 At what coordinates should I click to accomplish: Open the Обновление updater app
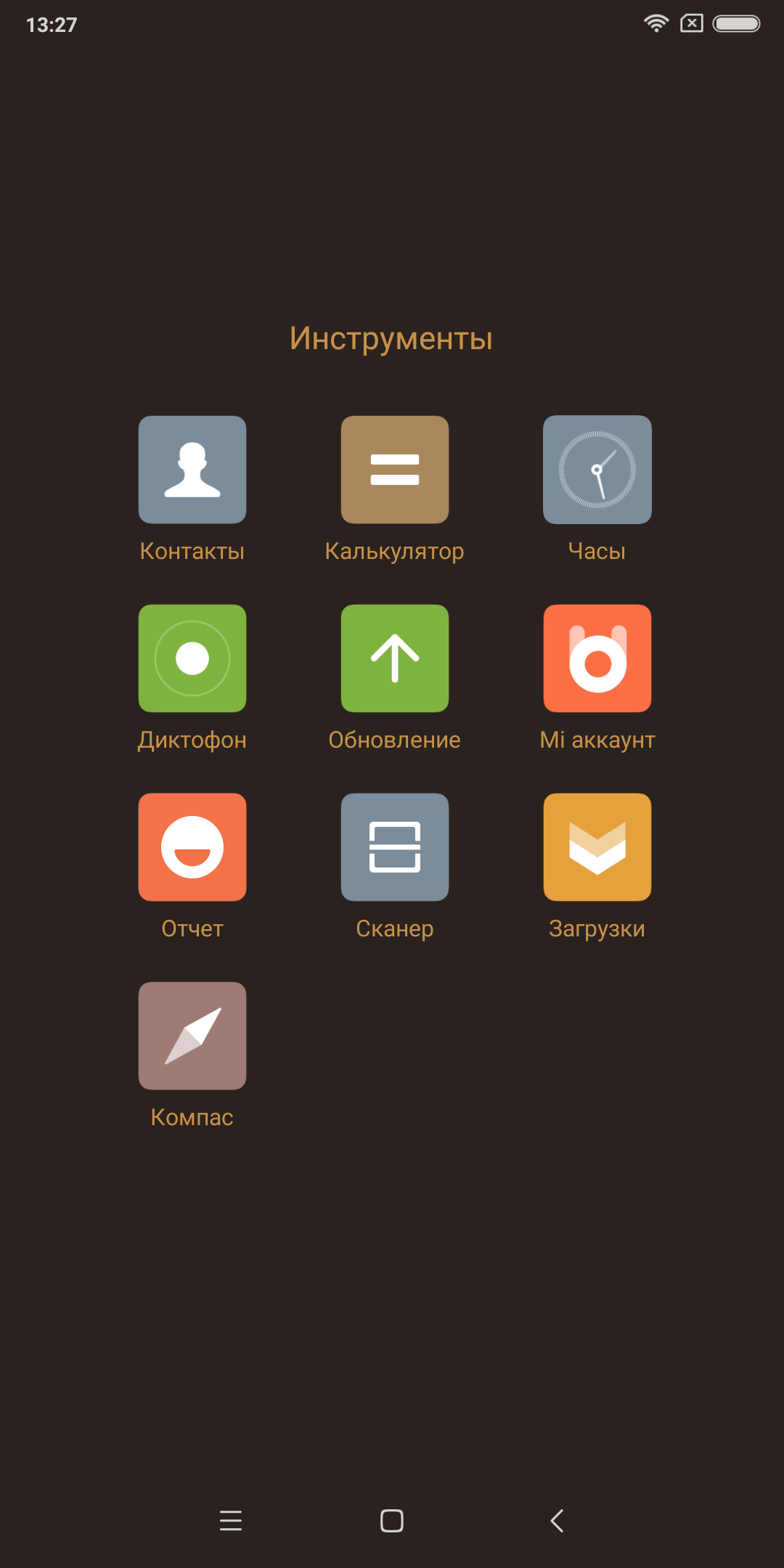pyautogui.click(x=395, y=658)
